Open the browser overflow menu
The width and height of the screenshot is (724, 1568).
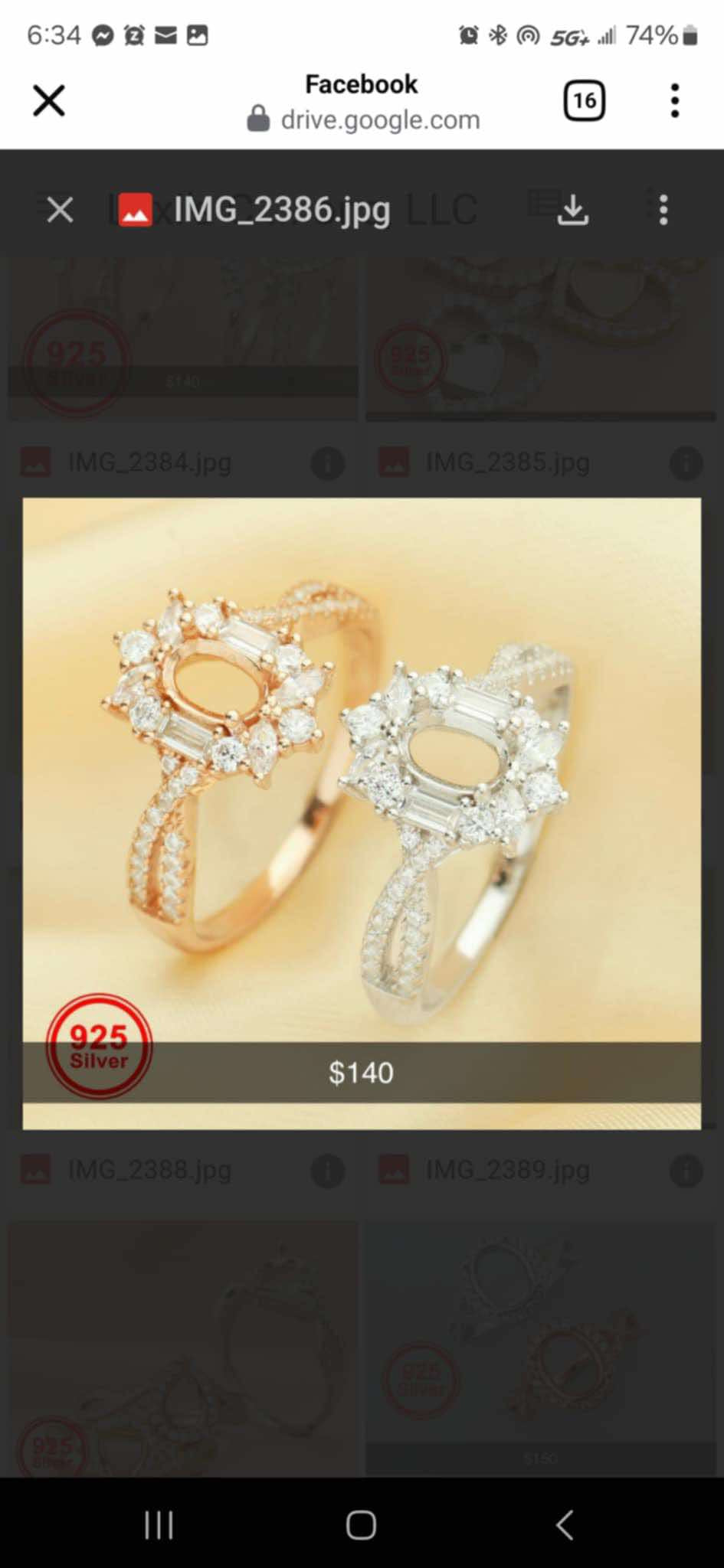pos(674,101)
